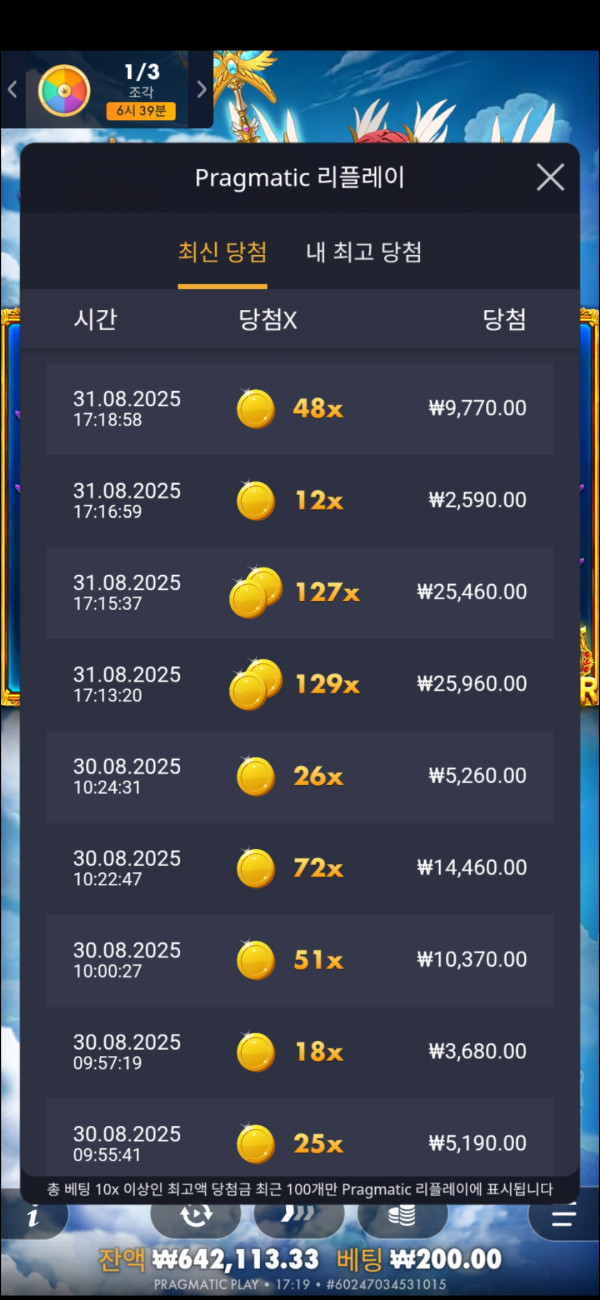View the 72x win replay of ₩14,460.00

300,868
